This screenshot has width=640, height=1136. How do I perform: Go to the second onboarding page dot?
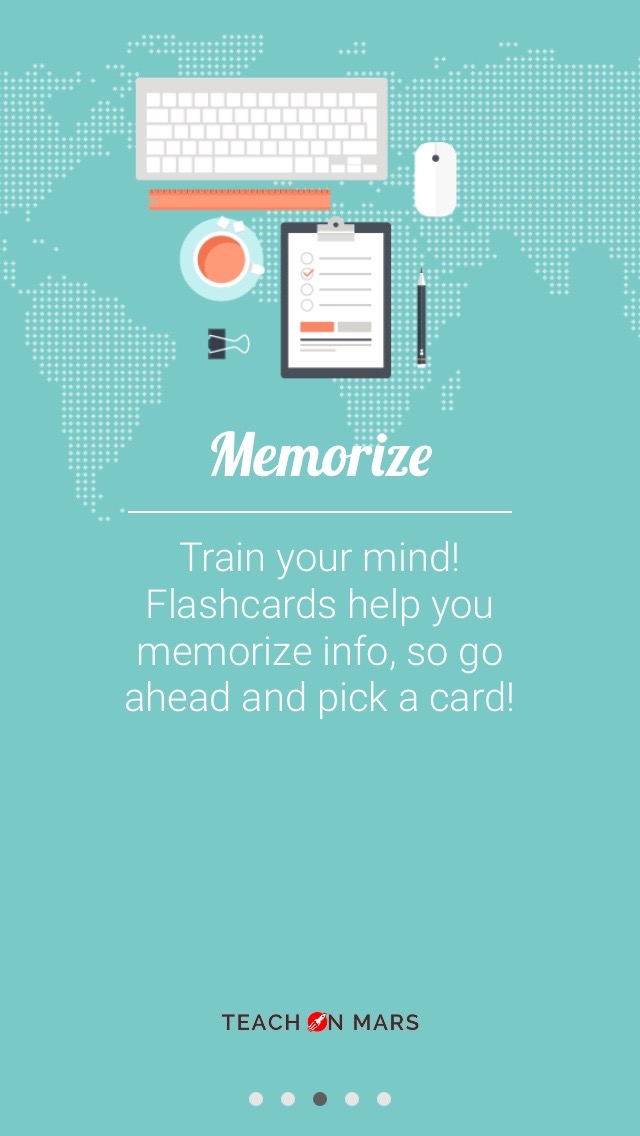pyautogui.click(x=288, y=1099)
